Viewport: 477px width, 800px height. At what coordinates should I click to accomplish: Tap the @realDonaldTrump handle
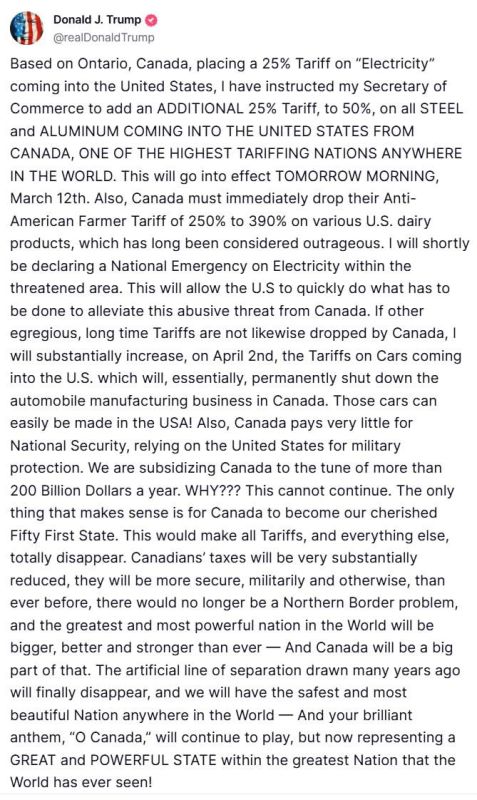tap(104, 37)
